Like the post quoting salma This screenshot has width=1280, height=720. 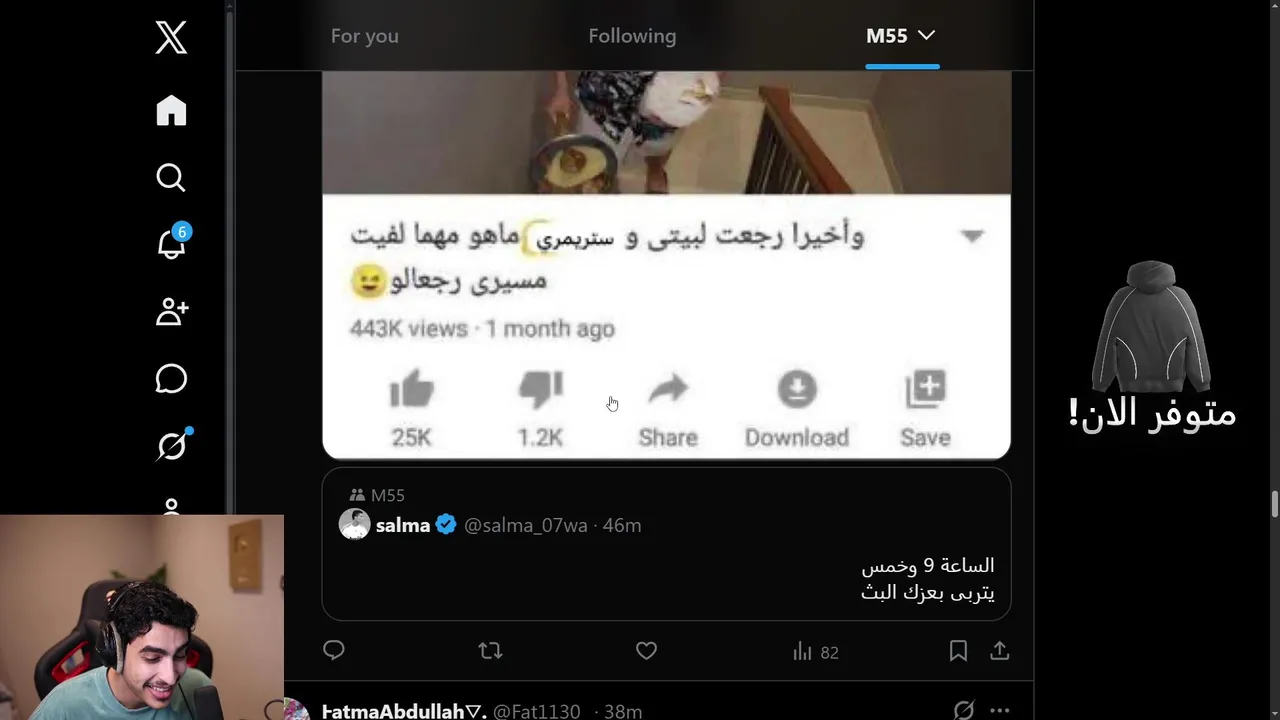[646, 651]
